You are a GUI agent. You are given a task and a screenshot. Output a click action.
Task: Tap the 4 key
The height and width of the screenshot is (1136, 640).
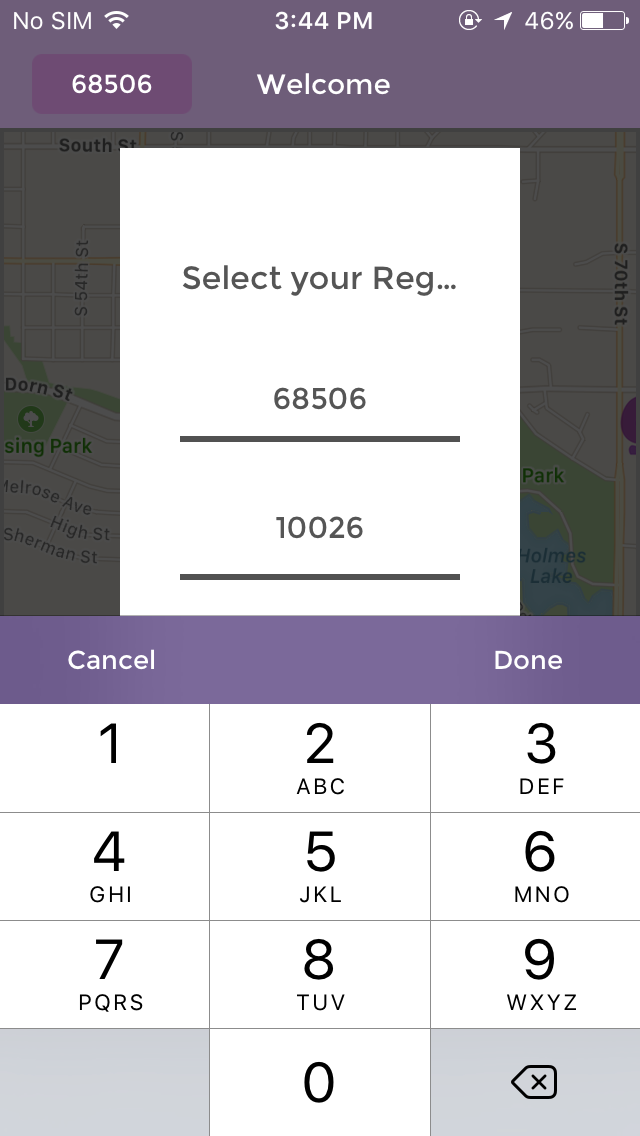105,866
